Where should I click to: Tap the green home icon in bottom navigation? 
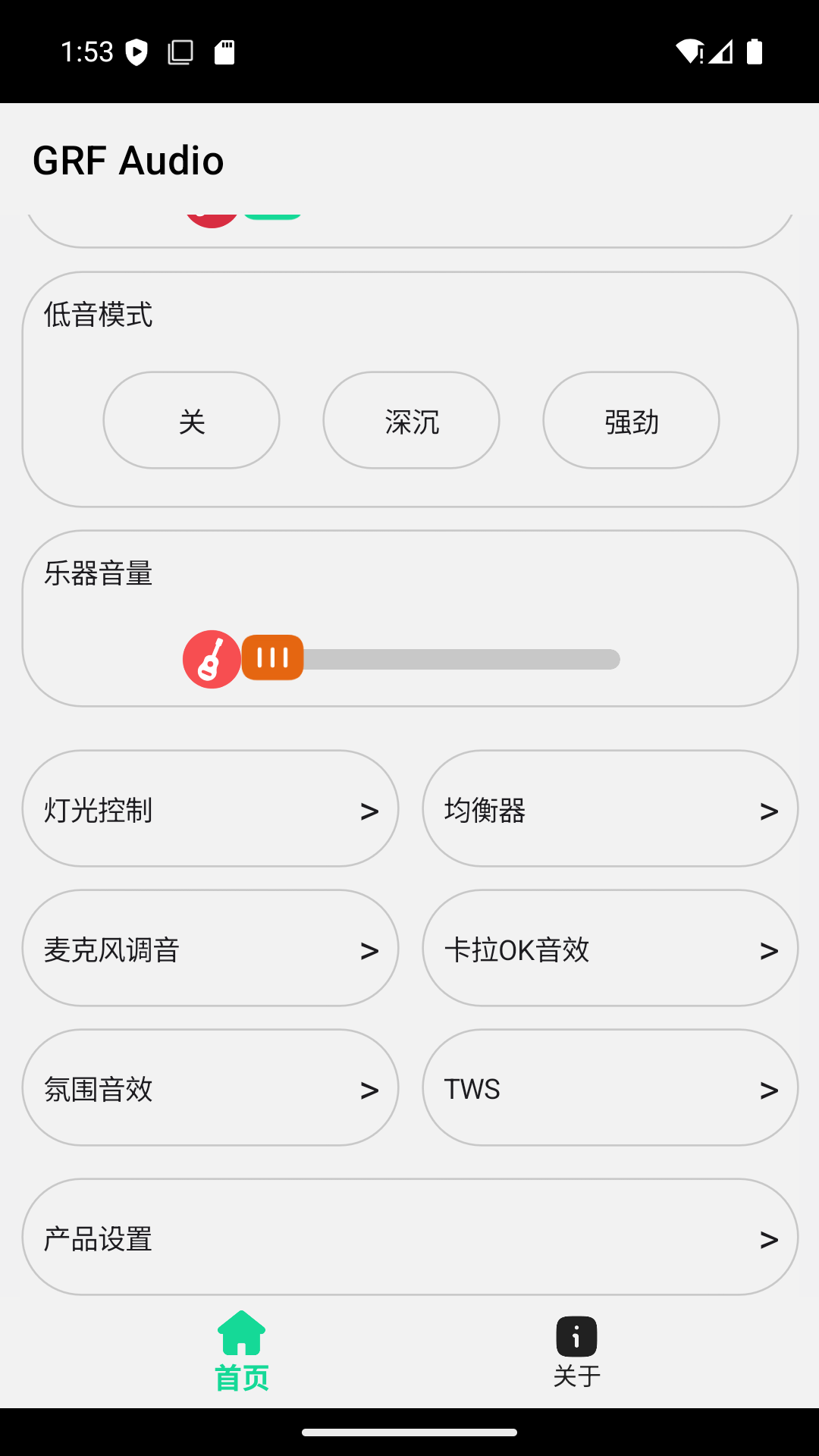coord(240,1335)
